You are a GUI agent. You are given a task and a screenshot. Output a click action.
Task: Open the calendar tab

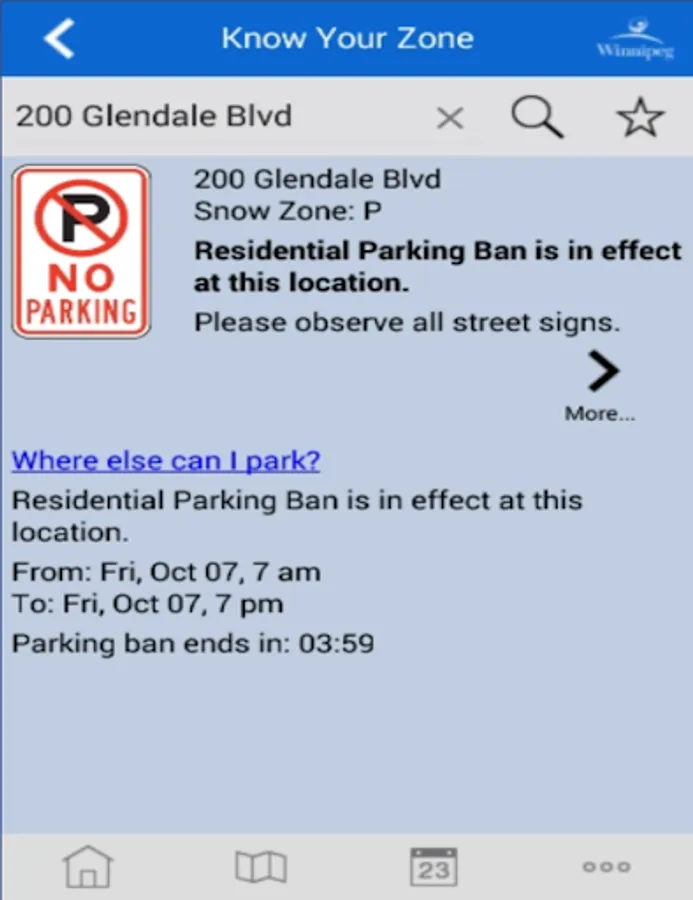point(433,866)
